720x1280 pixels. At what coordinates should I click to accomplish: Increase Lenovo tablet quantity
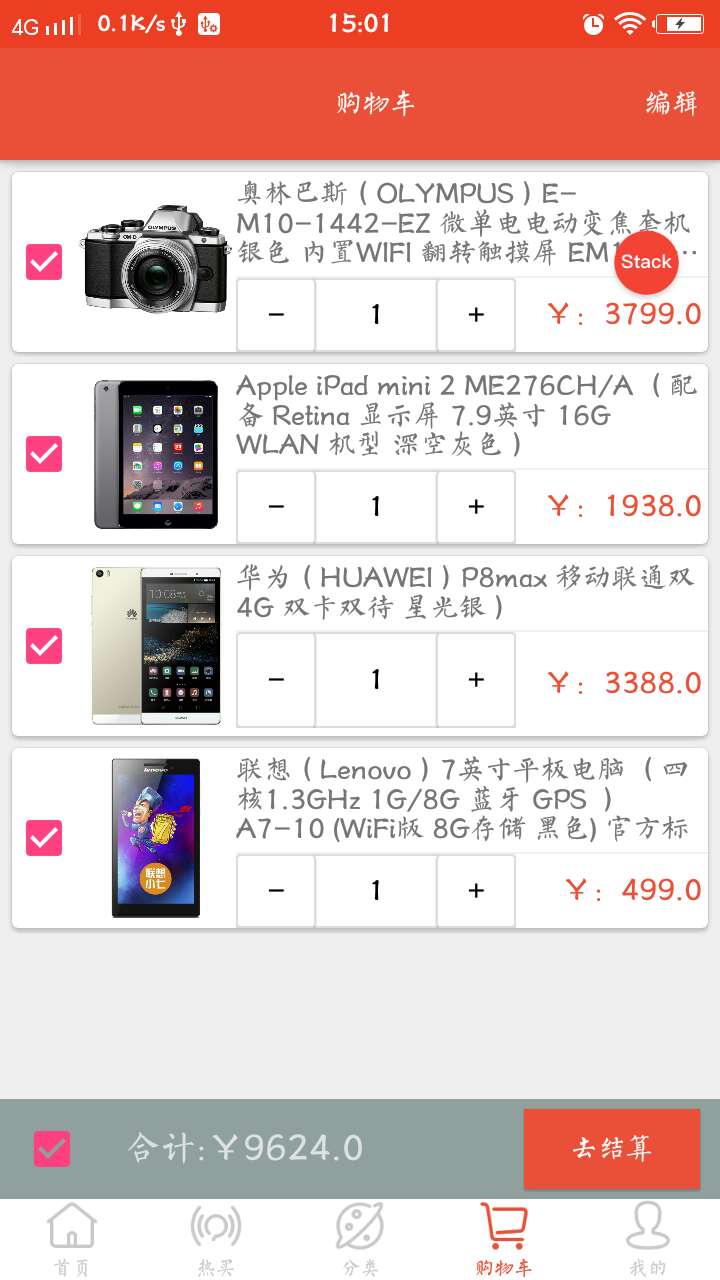pos(476,890)
